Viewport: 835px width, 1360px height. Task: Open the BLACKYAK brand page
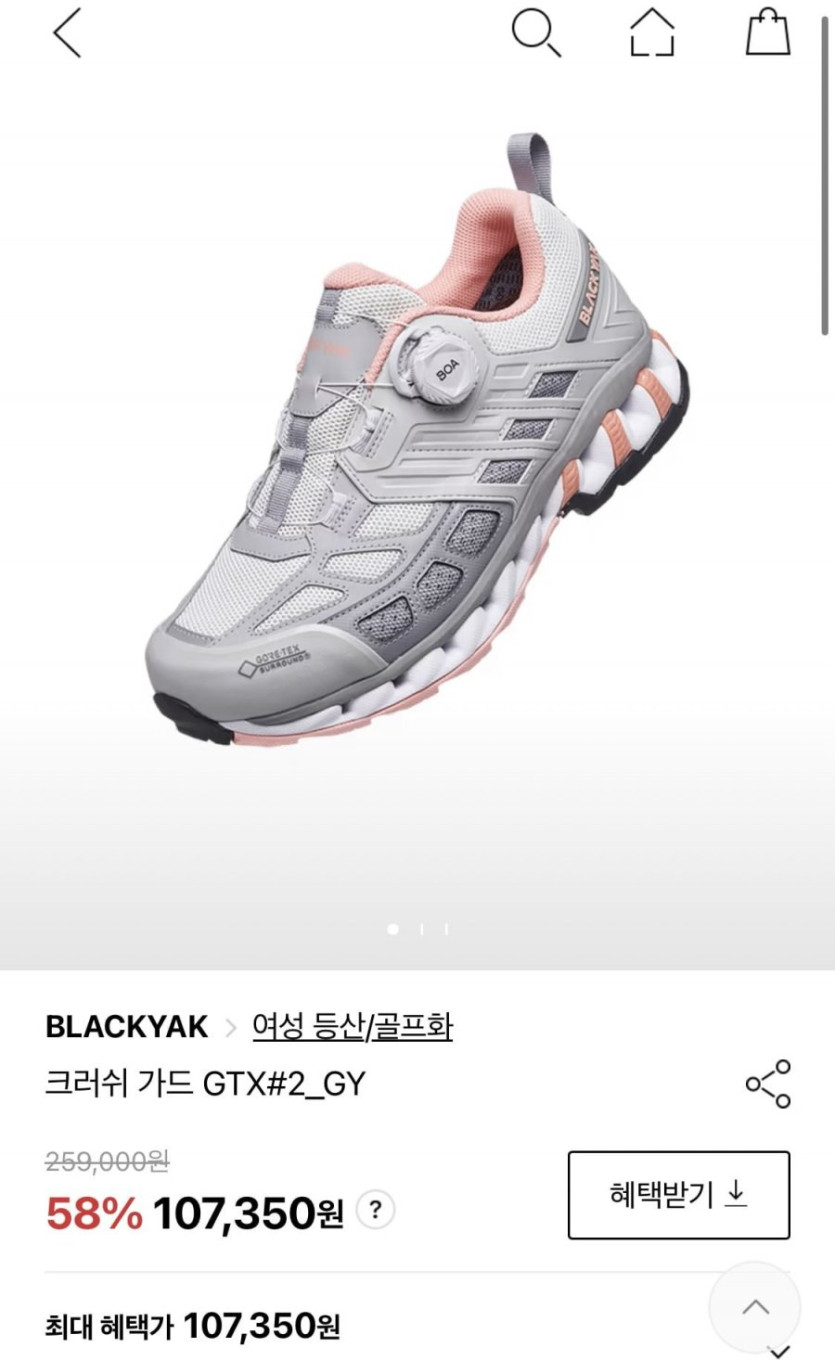coord(127,1026)
